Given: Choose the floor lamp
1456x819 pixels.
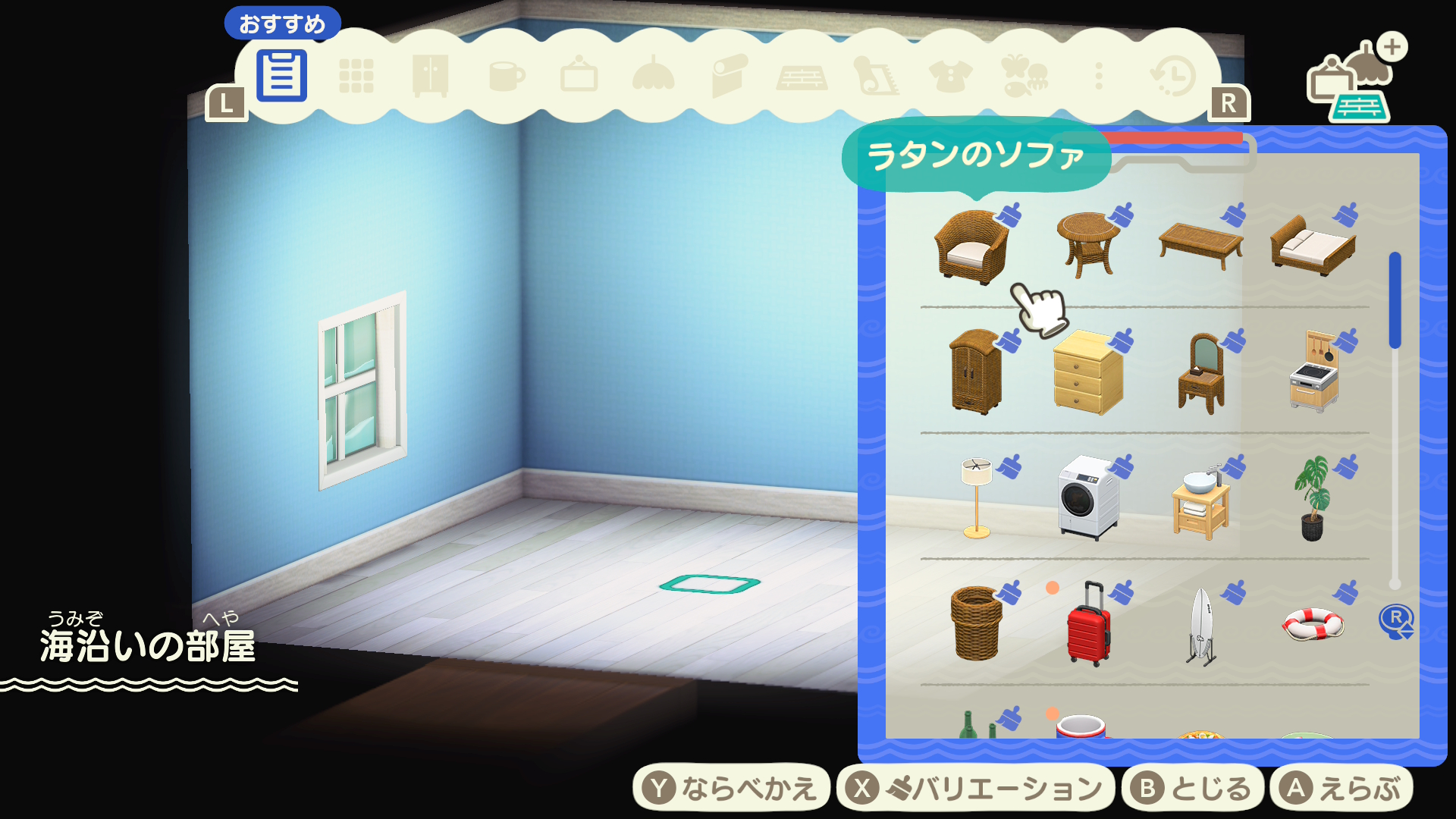Looking at the screenshot, I should pyautogui.click(x=976, y=497).
